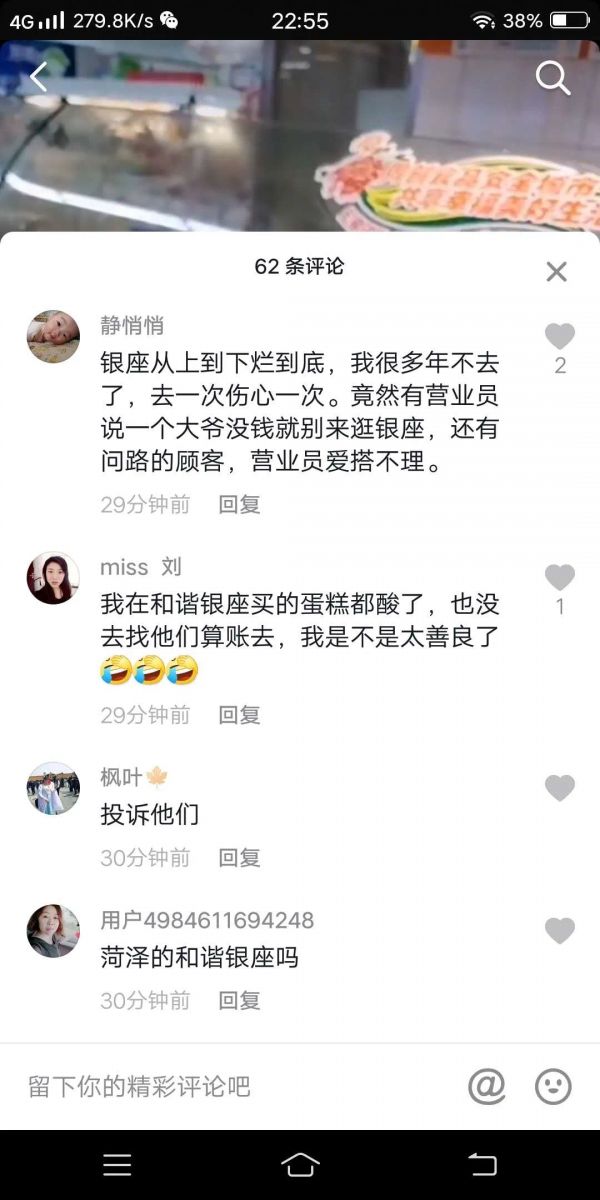Reply to 用户4984611694248's comment

239,1000
